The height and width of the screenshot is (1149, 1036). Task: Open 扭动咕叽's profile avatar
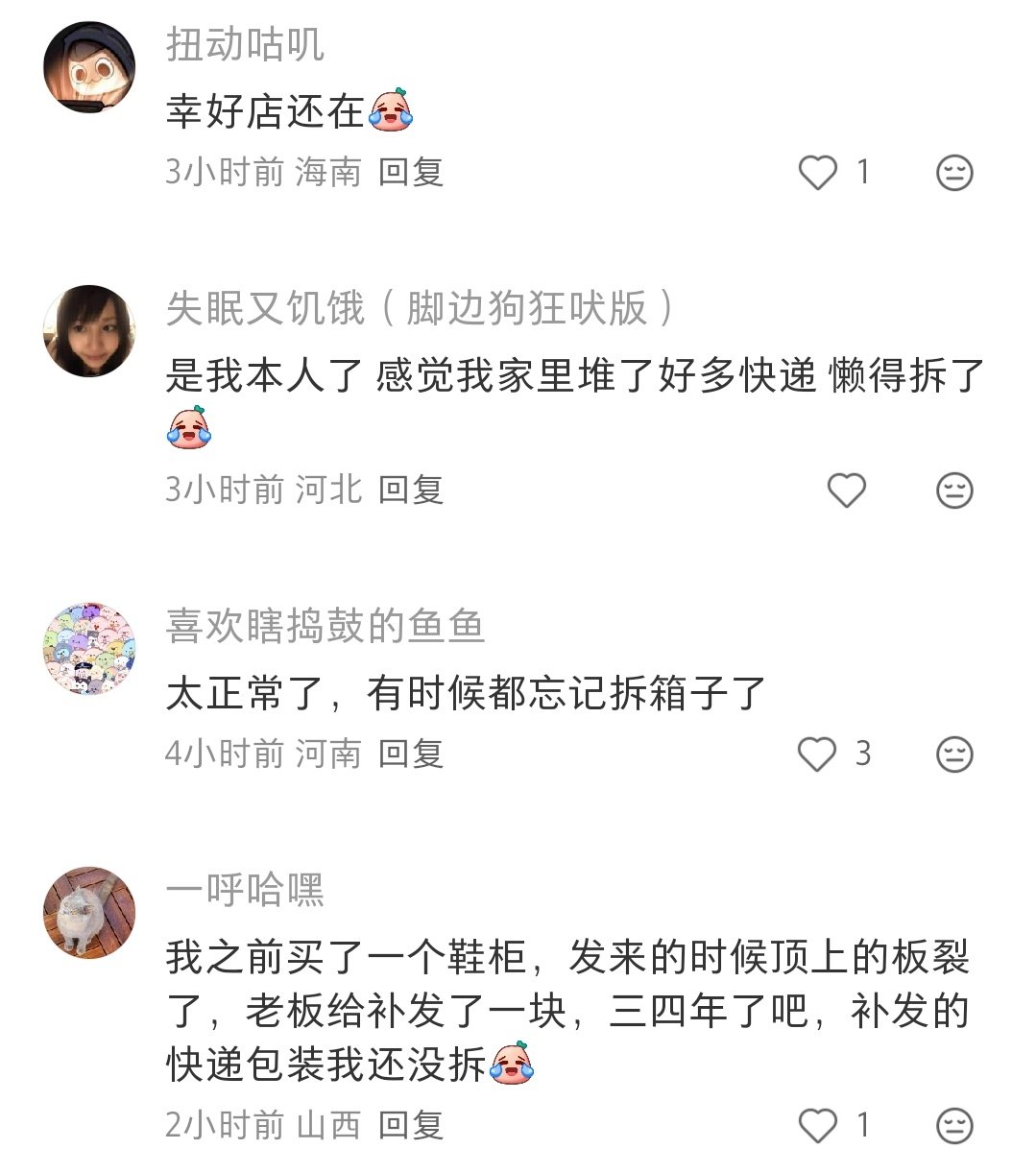tap(89, 68)
